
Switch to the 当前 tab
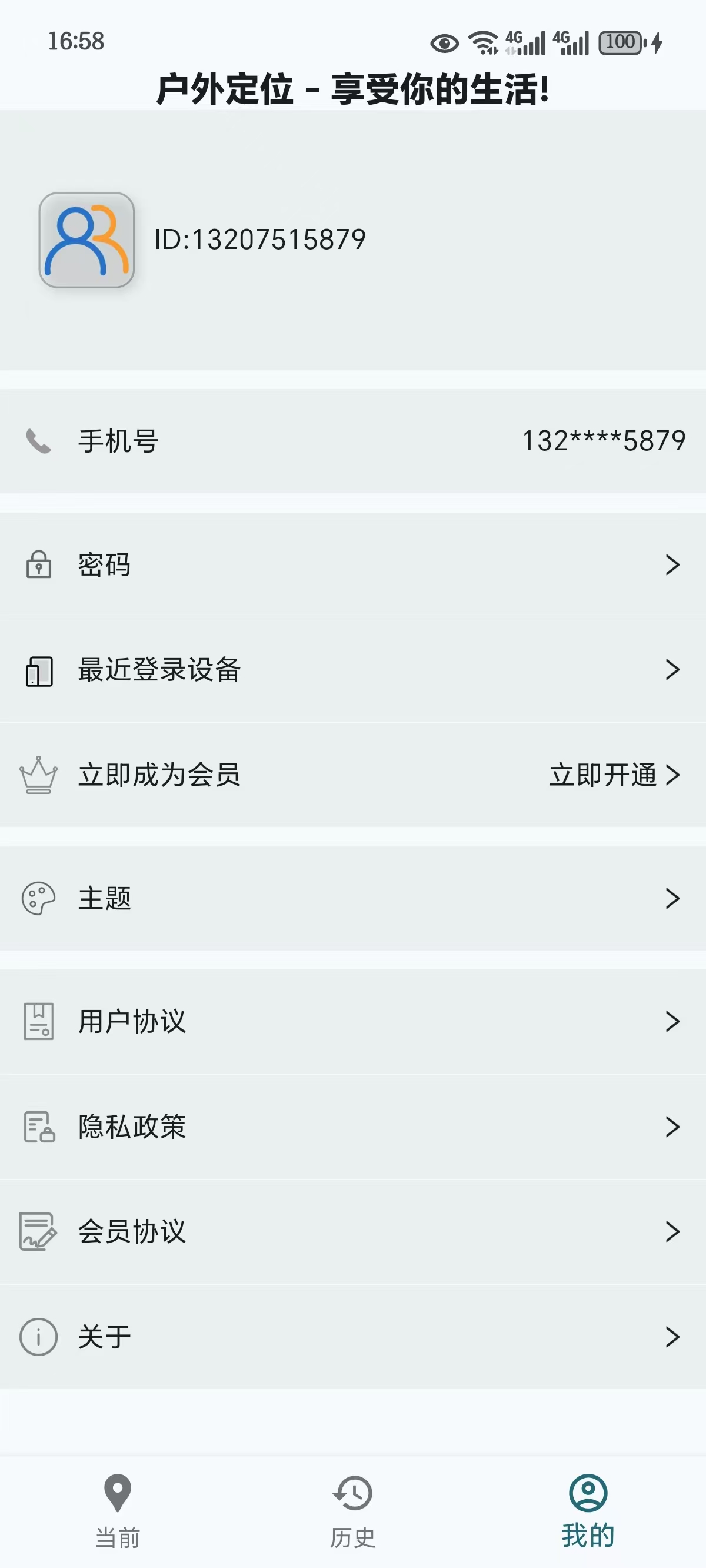pyautogui.click(x=118, y=1510)
